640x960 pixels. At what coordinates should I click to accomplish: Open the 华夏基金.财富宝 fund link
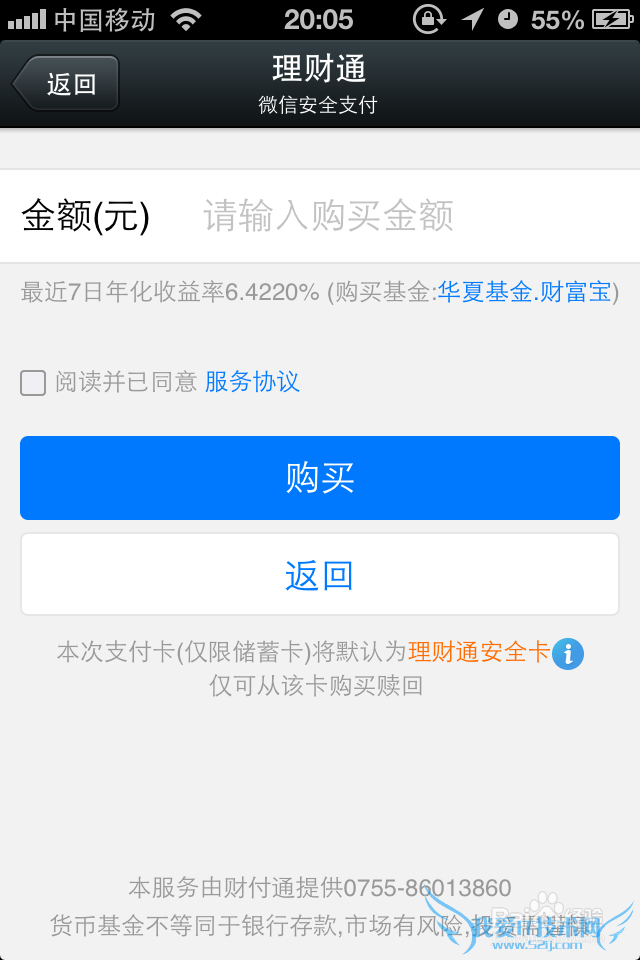(524, 292)
